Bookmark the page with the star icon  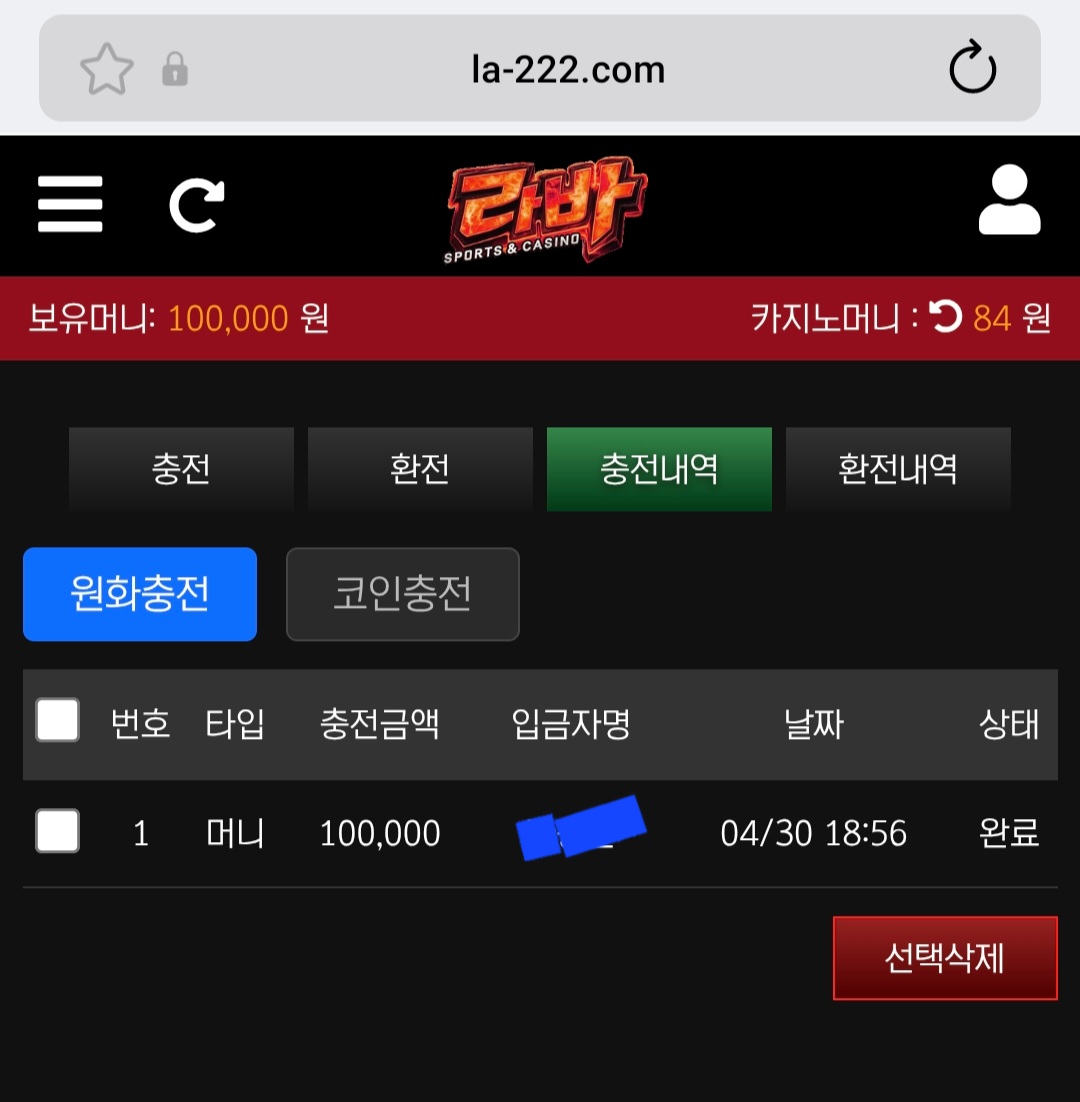(107, 69)
